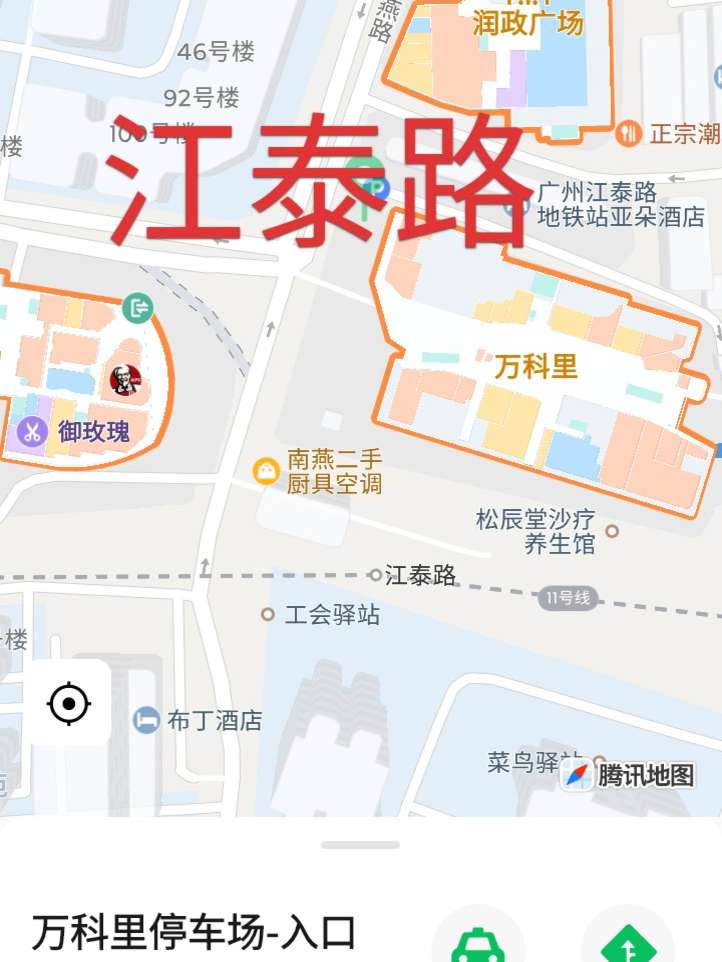
Task: Open the 御玫瑰 salon marker
Action: pos(32,432)
